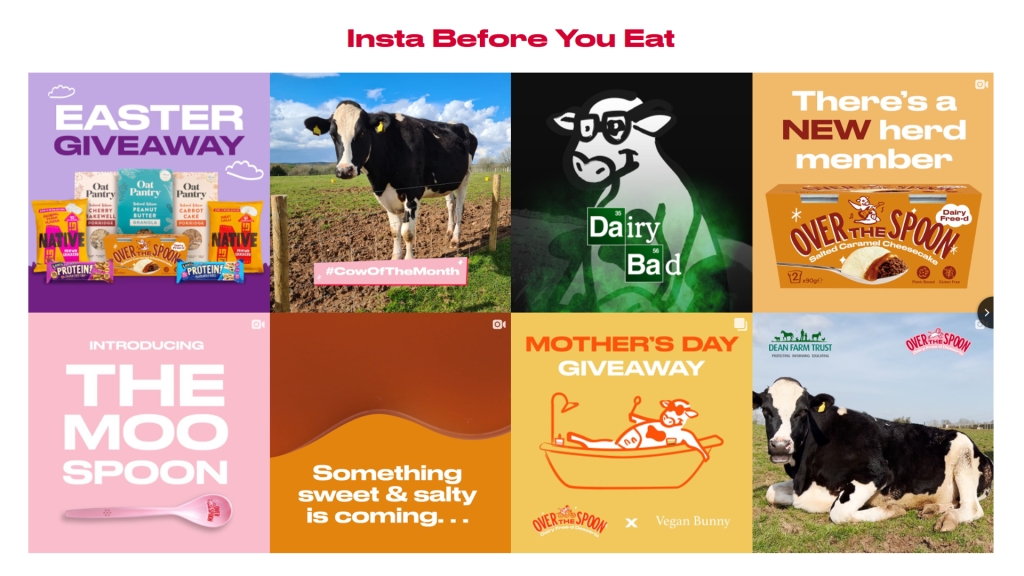Tap the next arrow for more posts
The width and height of the screenshot is (1024, 576).
pos(986,312)
